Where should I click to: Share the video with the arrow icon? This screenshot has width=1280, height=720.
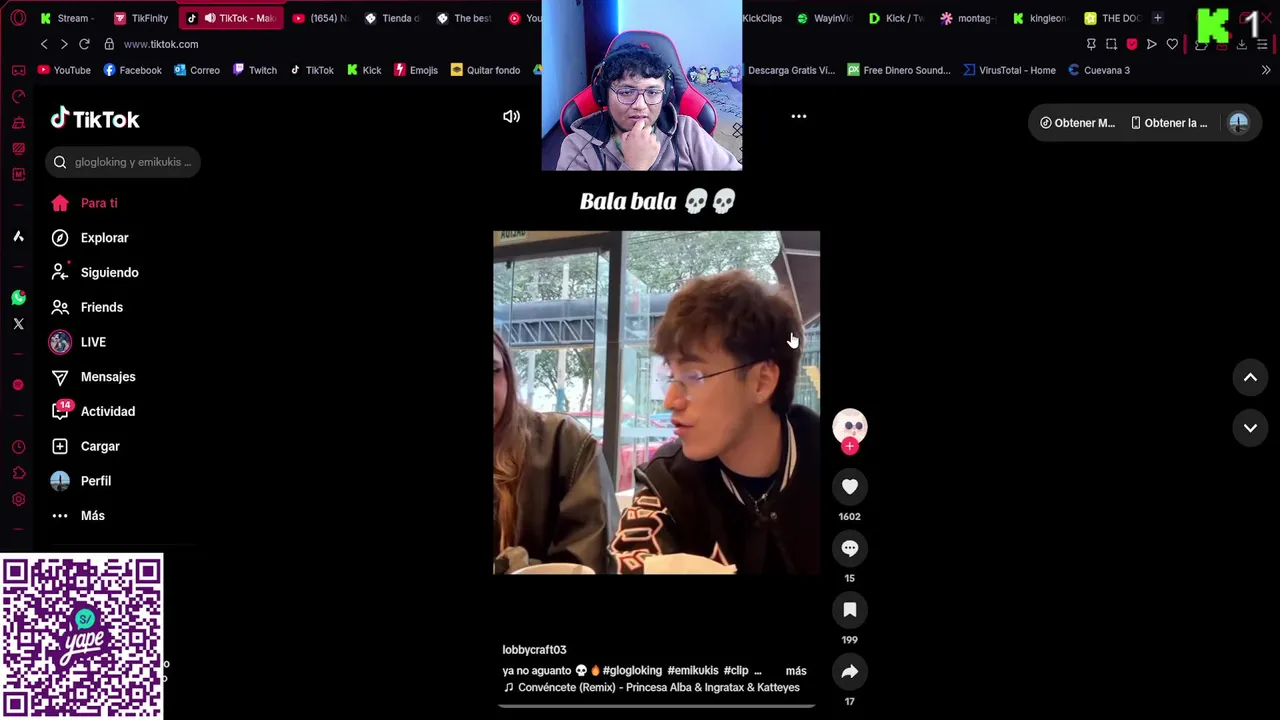pos(849,672)
